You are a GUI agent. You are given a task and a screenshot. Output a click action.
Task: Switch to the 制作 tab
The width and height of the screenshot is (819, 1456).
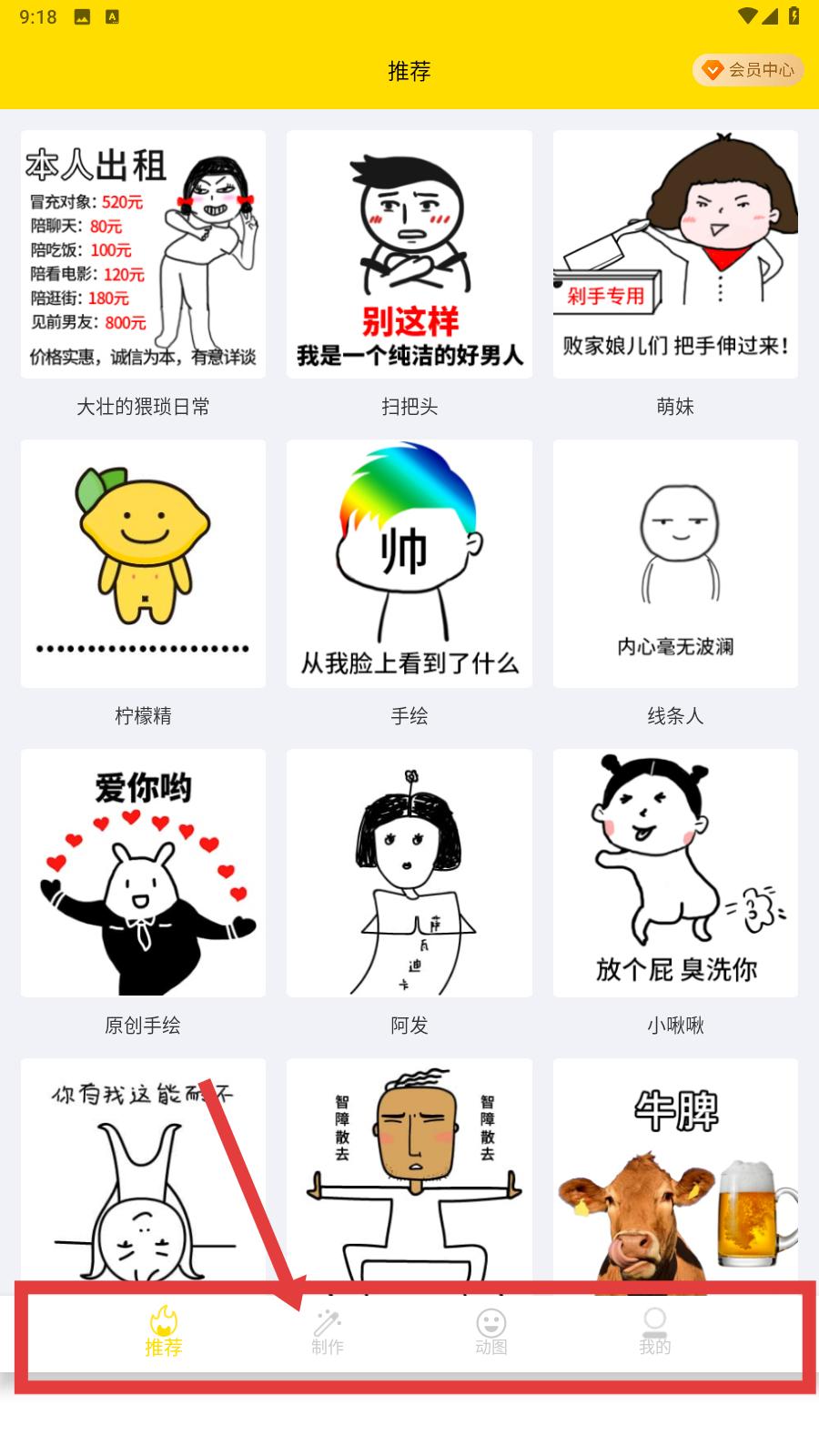pos(328,1333)
